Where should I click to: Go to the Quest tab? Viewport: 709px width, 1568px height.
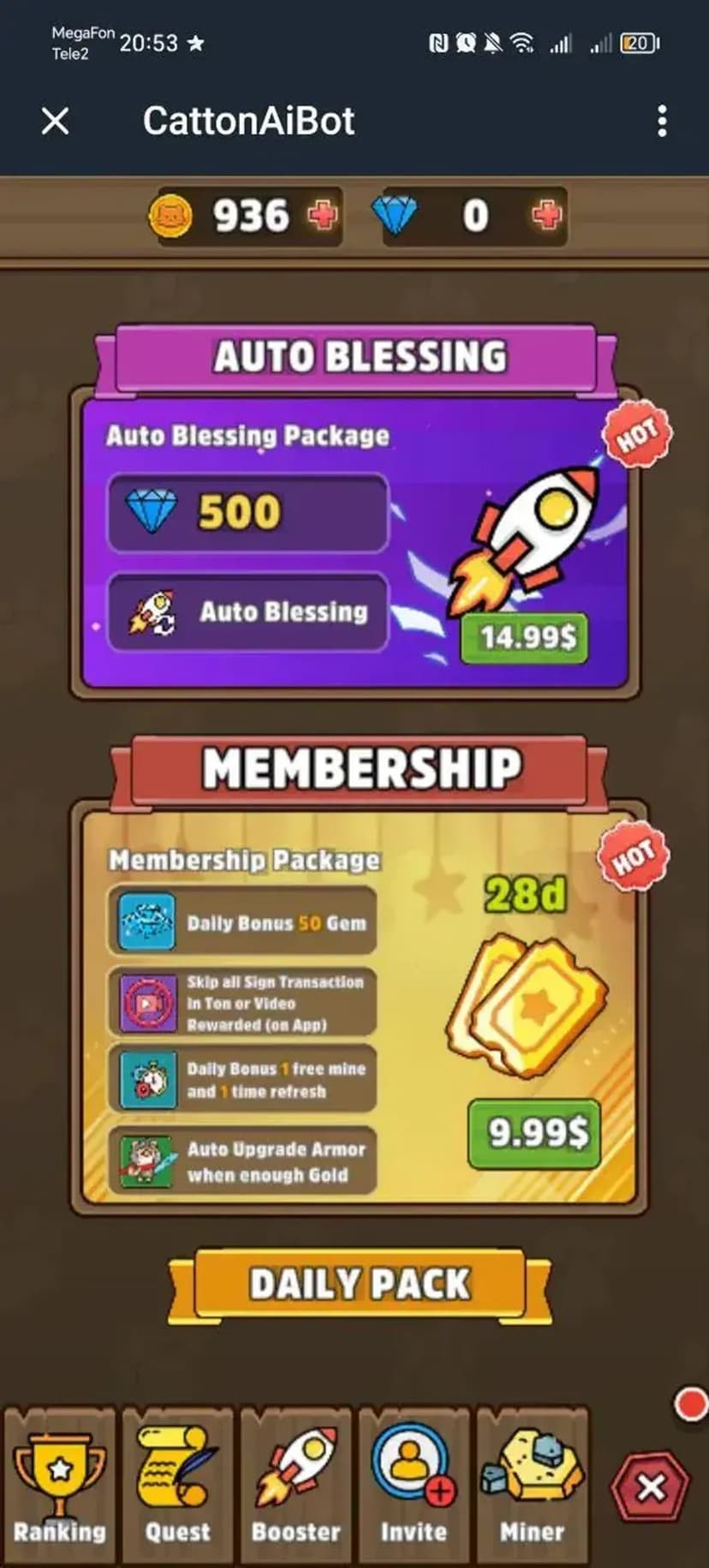177,1486
